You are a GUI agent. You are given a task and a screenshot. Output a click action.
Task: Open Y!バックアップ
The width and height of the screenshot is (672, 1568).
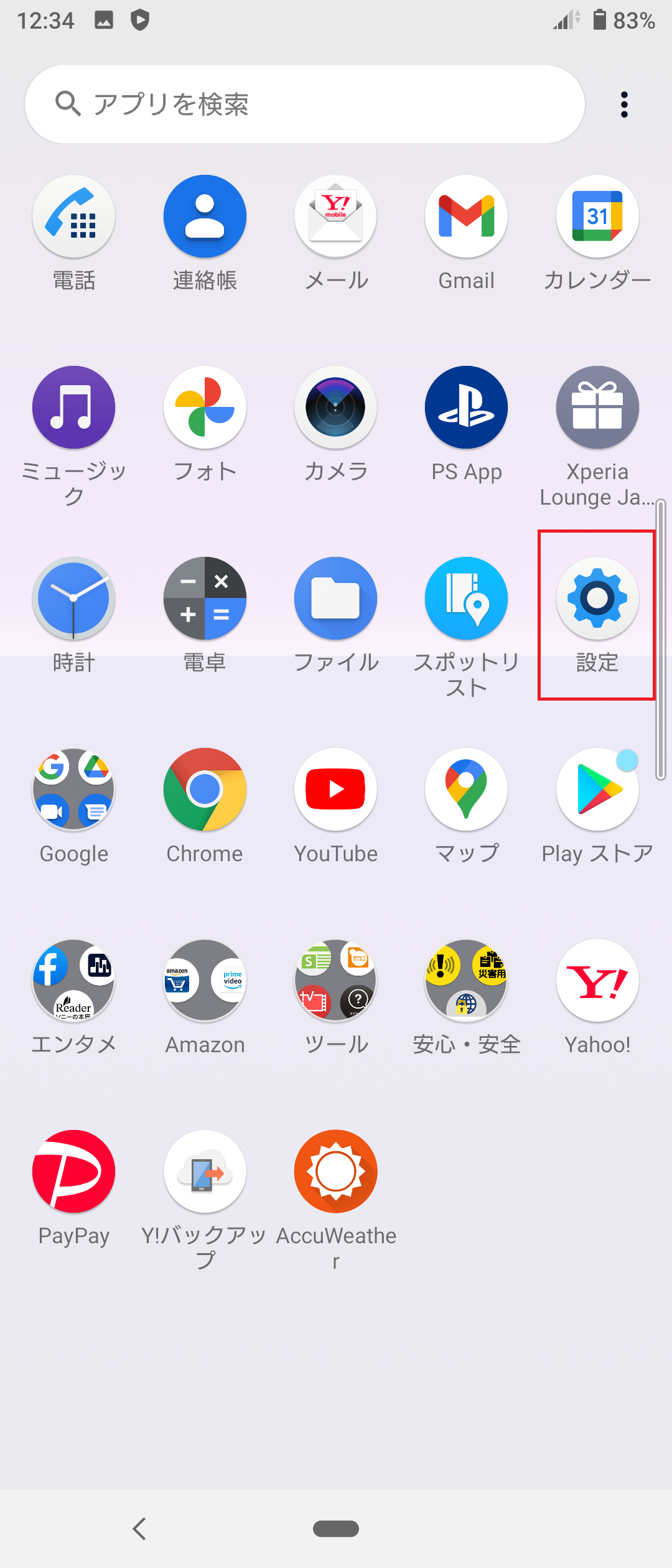(204, 1171)
